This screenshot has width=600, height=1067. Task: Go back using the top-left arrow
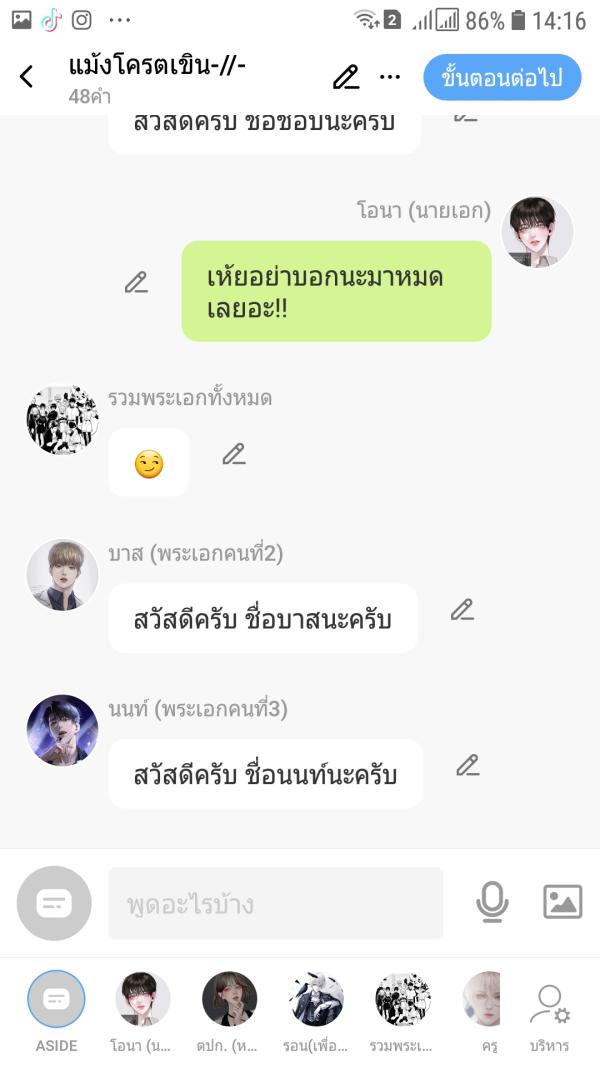click(x=27, y=77)
